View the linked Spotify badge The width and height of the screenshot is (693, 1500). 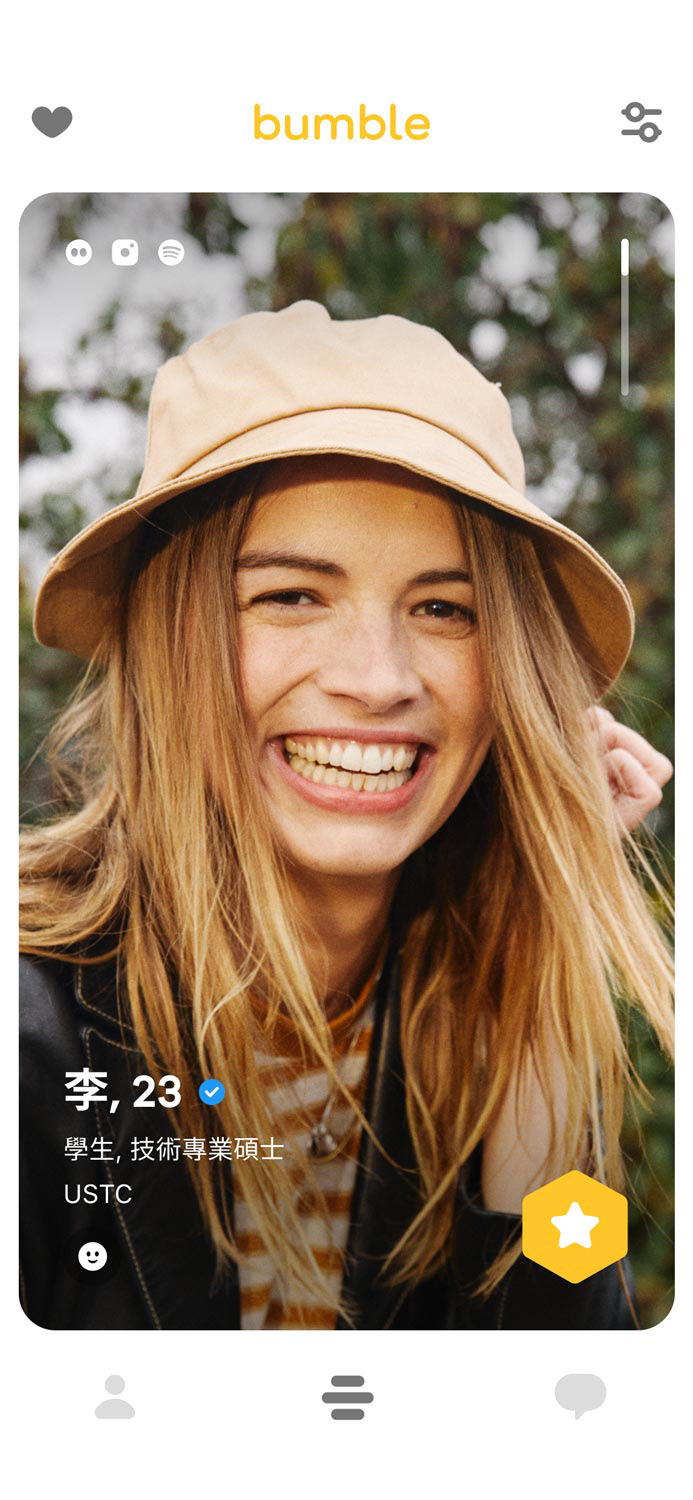click(171, 252)
